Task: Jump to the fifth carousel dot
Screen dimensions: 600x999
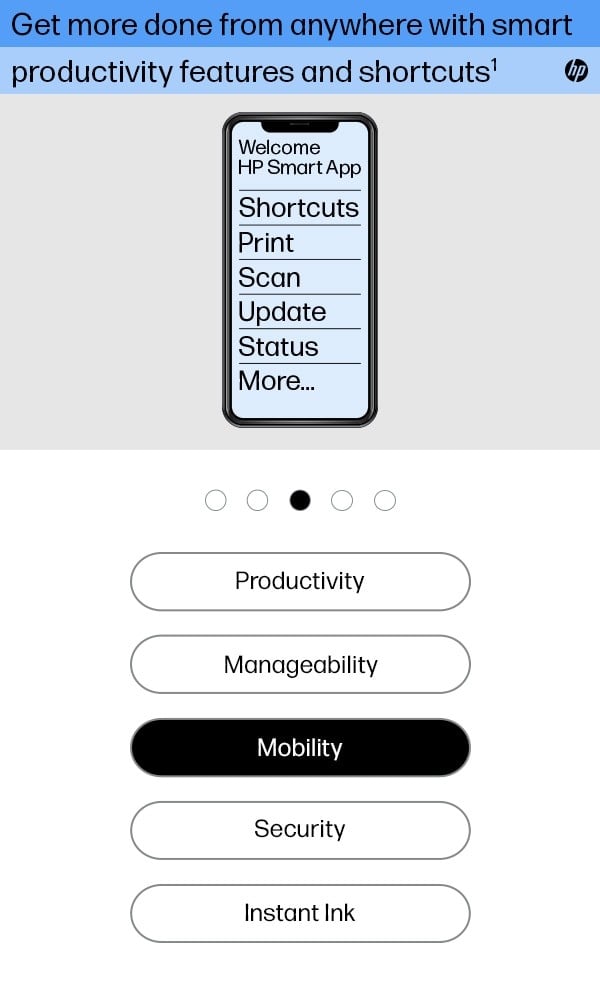Action: pyautogui.click(x=385, y=500)
